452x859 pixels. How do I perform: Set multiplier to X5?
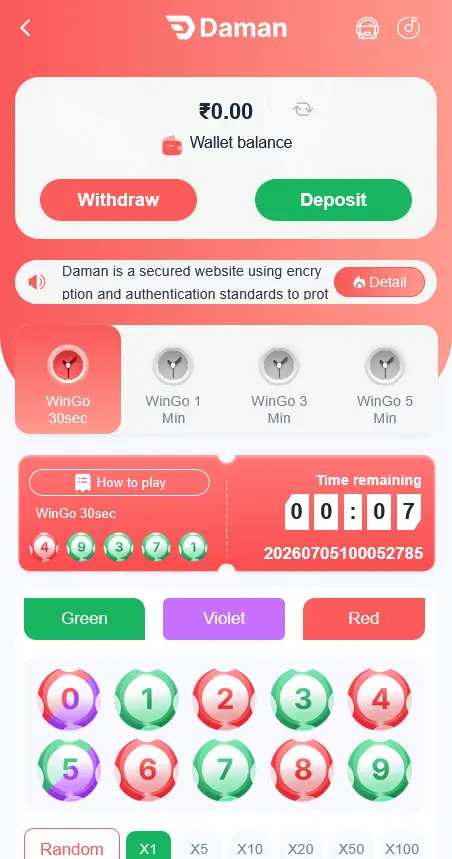tap(199, 848)
